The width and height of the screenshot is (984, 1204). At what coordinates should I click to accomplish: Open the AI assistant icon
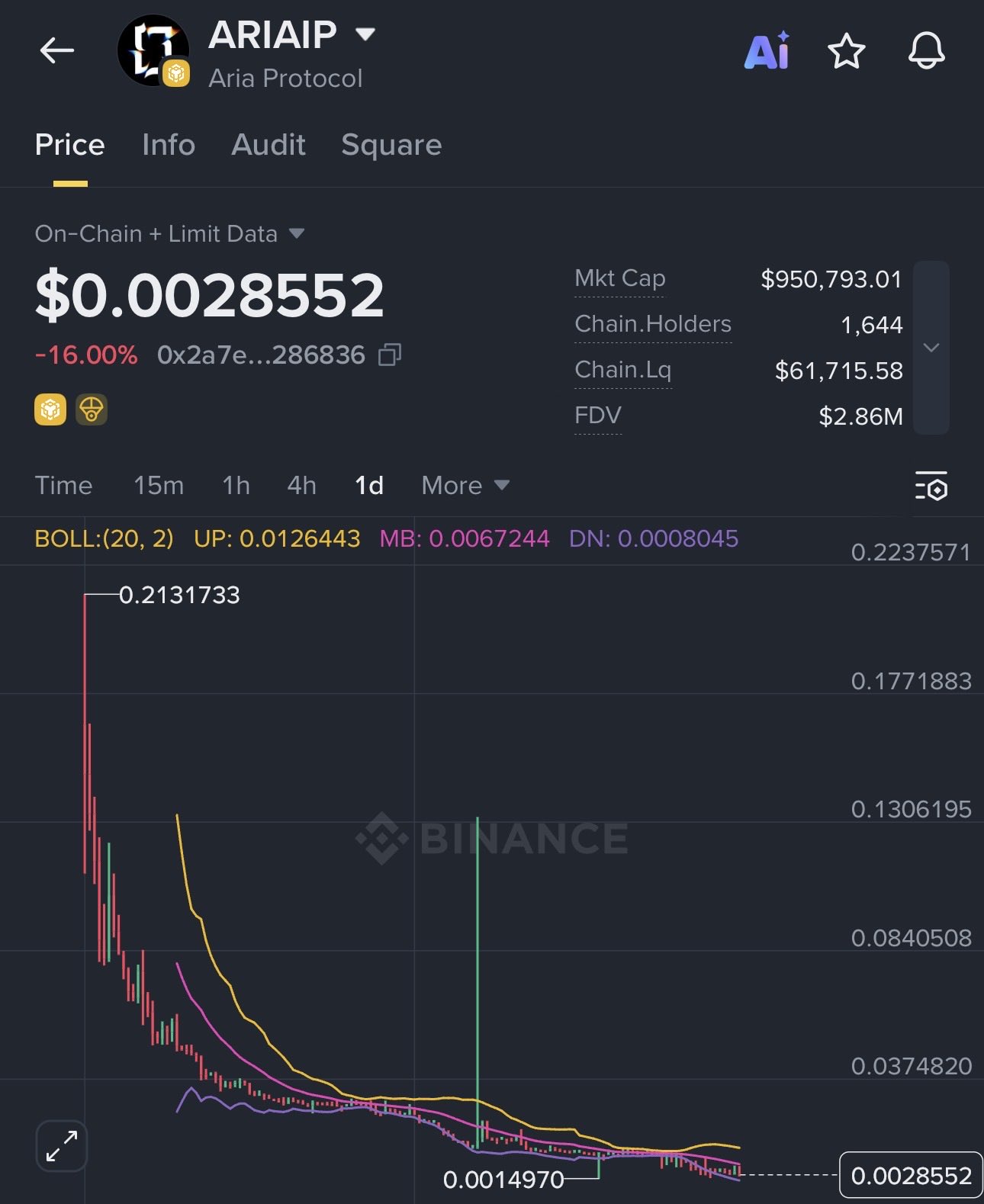[767, 51]
